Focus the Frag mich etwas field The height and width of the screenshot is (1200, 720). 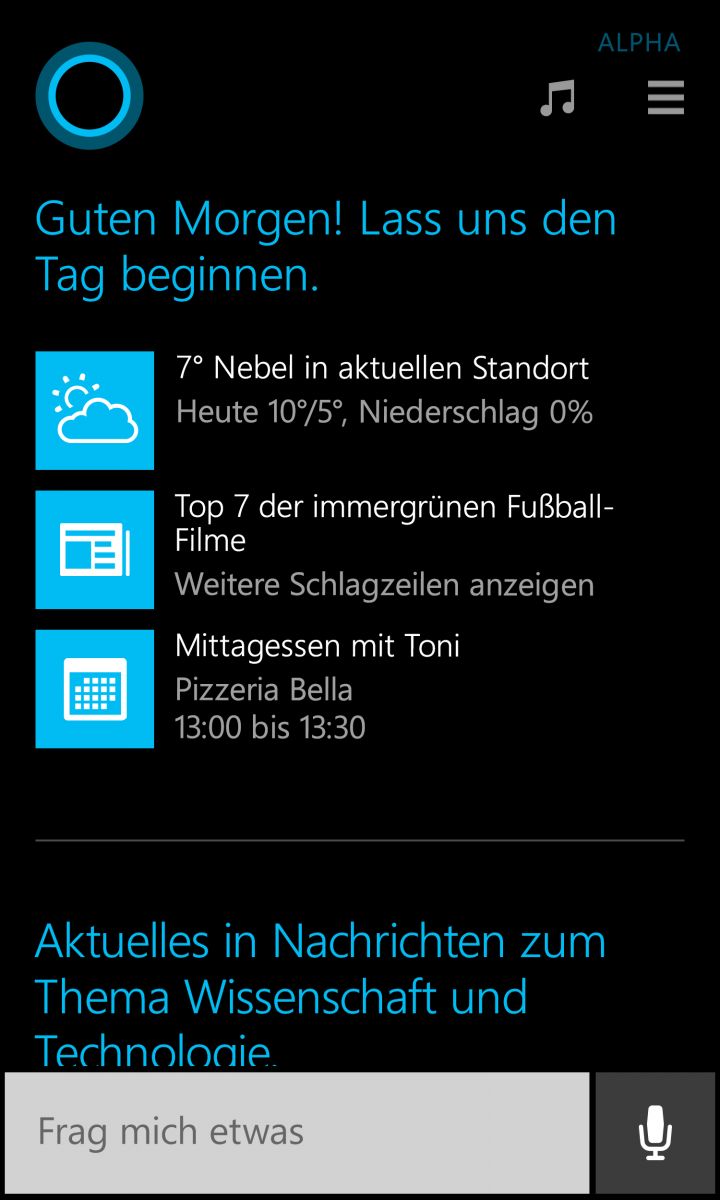point(297,1133)
